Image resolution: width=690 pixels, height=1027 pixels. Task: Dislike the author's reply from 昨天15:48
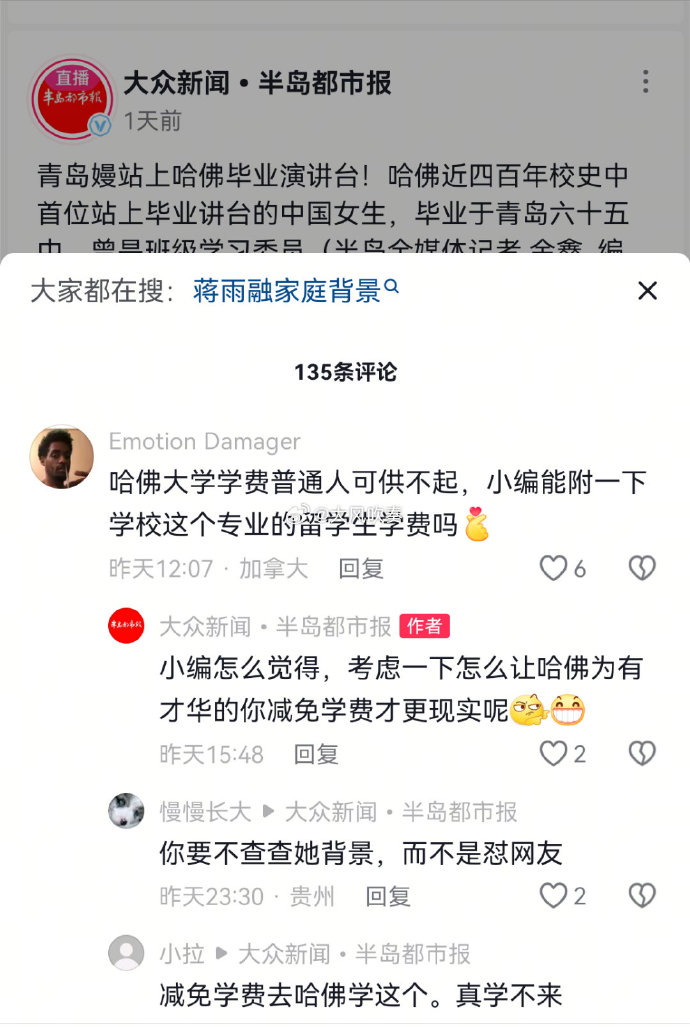tap(641, 754)
